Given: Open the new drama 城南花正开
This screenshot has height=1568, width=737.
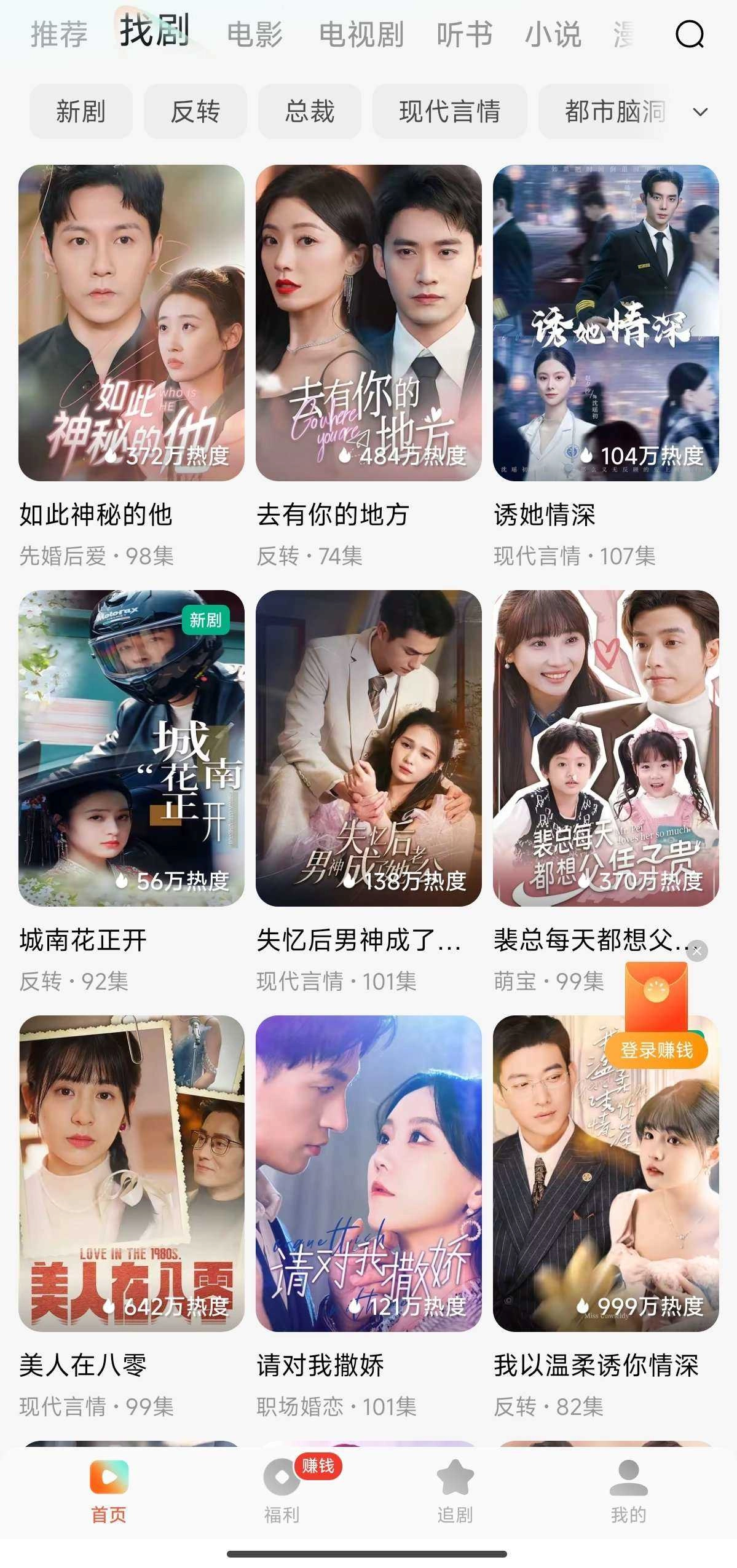Looking at the screenshot, I should 131,747.
